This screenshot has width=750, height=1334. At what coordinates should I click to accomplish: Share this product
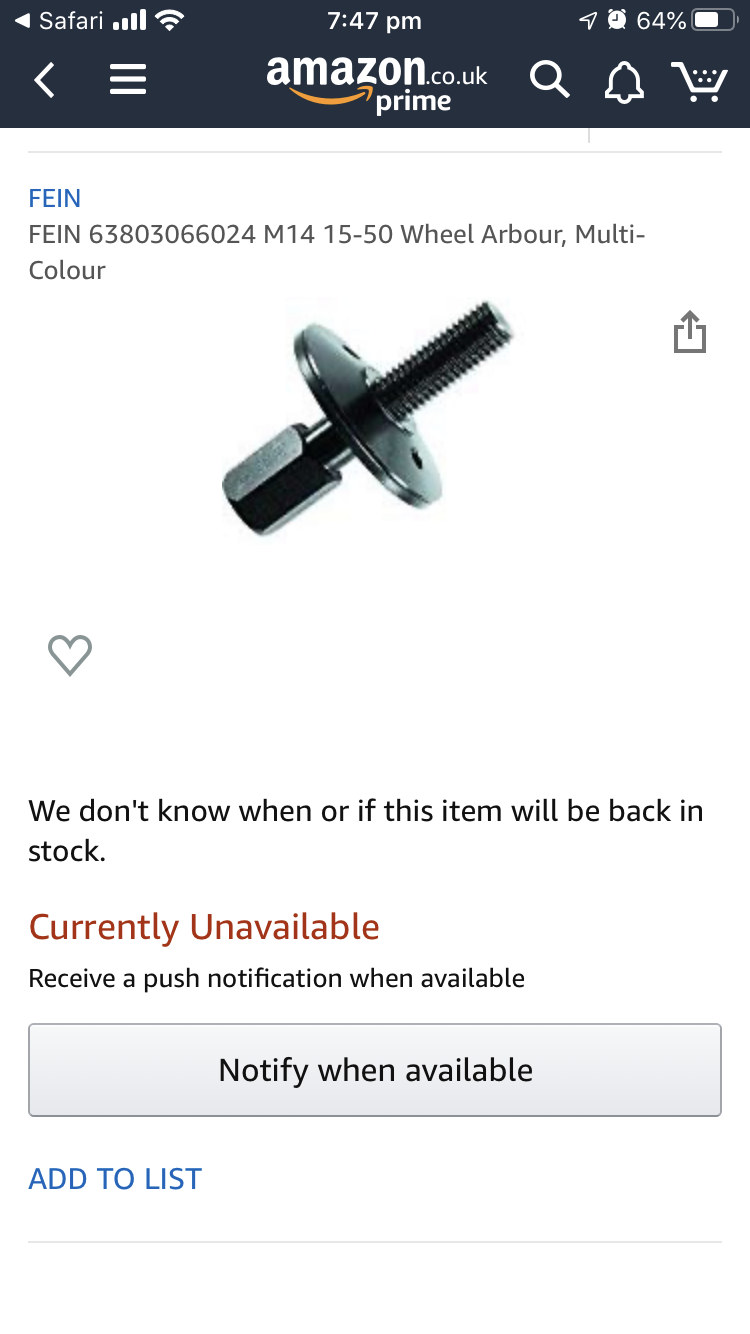pos(690,332)
